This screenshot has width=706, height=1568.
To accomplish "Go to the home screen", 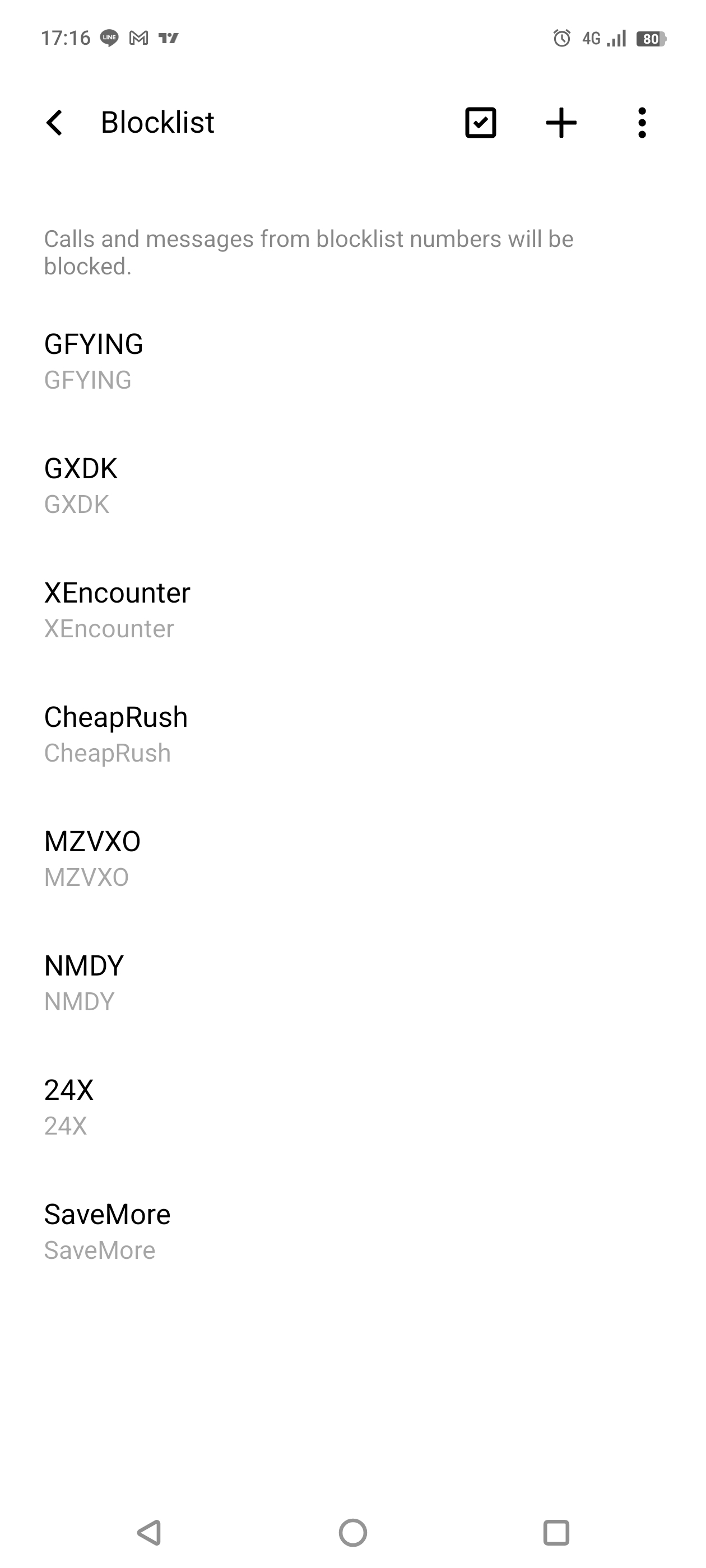I will 352,1533.
